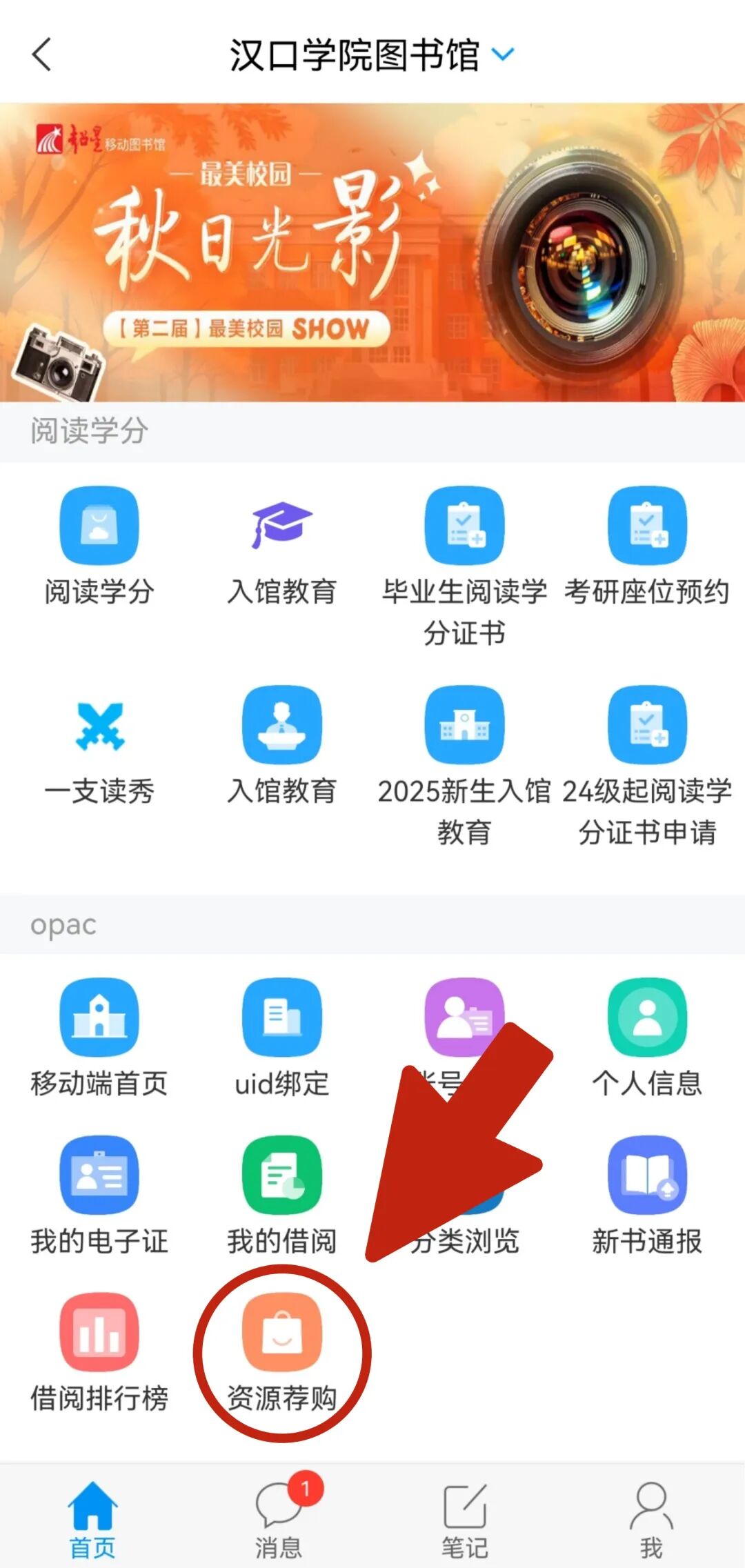Tap the back arrow at top left
Screen dimensions: 745x1568
pyautogui.click(x=41, y=53)
